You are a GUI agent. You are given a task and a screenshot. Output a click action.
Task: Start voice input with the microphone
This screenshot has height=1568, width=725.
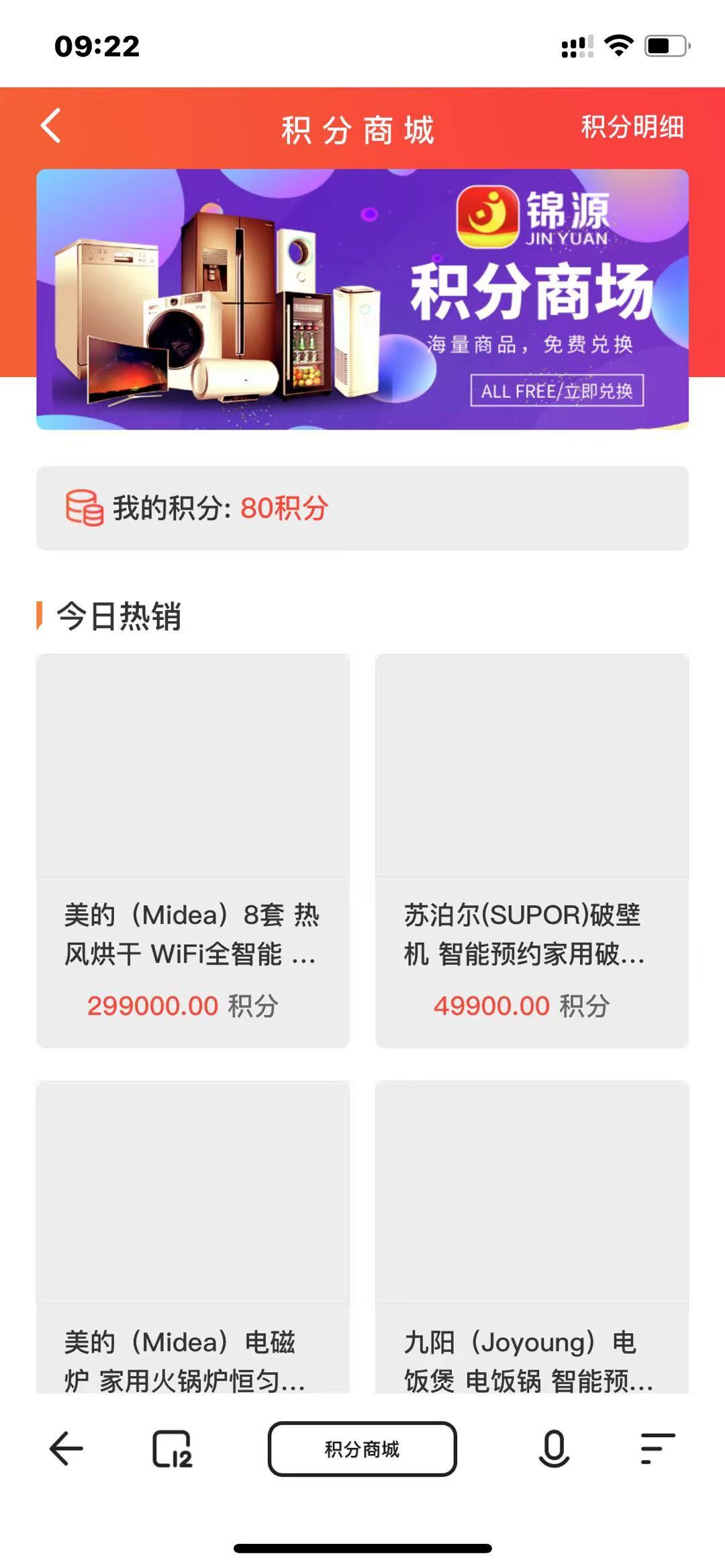pos(554,1449)
